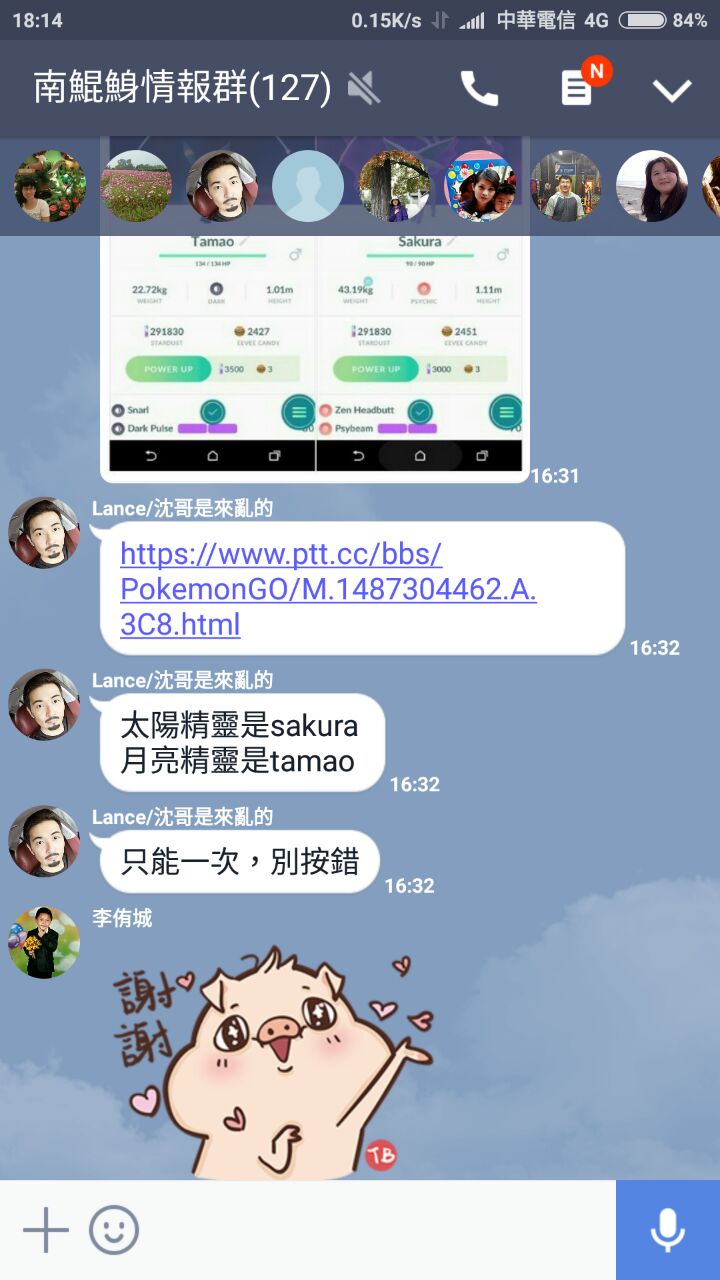Tap the plus attachment button
The height and width of the screenshot is (1280, 720).
click(45, 1230)
